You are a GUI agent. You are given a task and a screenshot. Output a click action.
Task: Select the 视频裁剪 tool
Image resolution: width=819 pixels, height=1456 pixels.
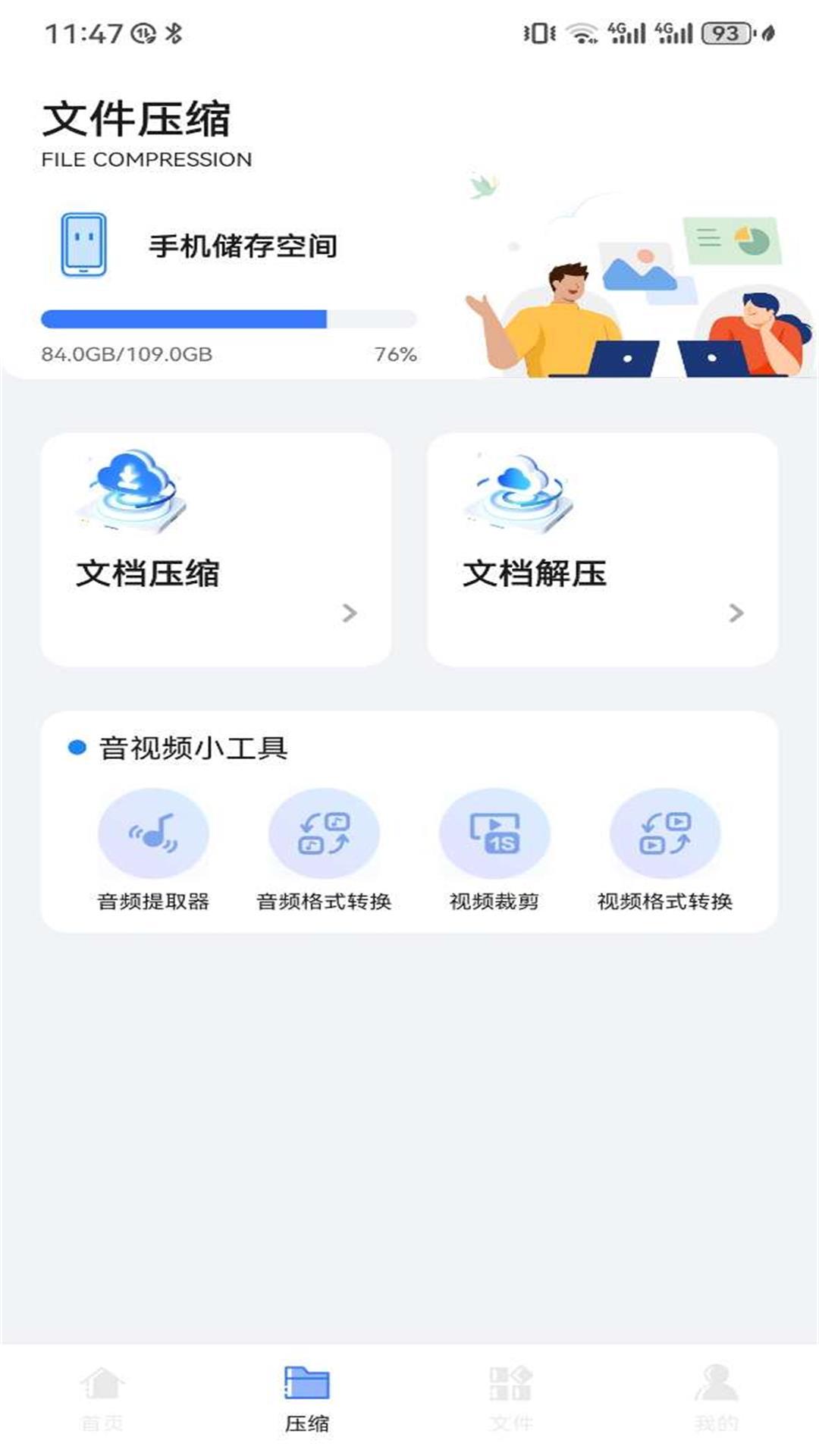(494, 849)
